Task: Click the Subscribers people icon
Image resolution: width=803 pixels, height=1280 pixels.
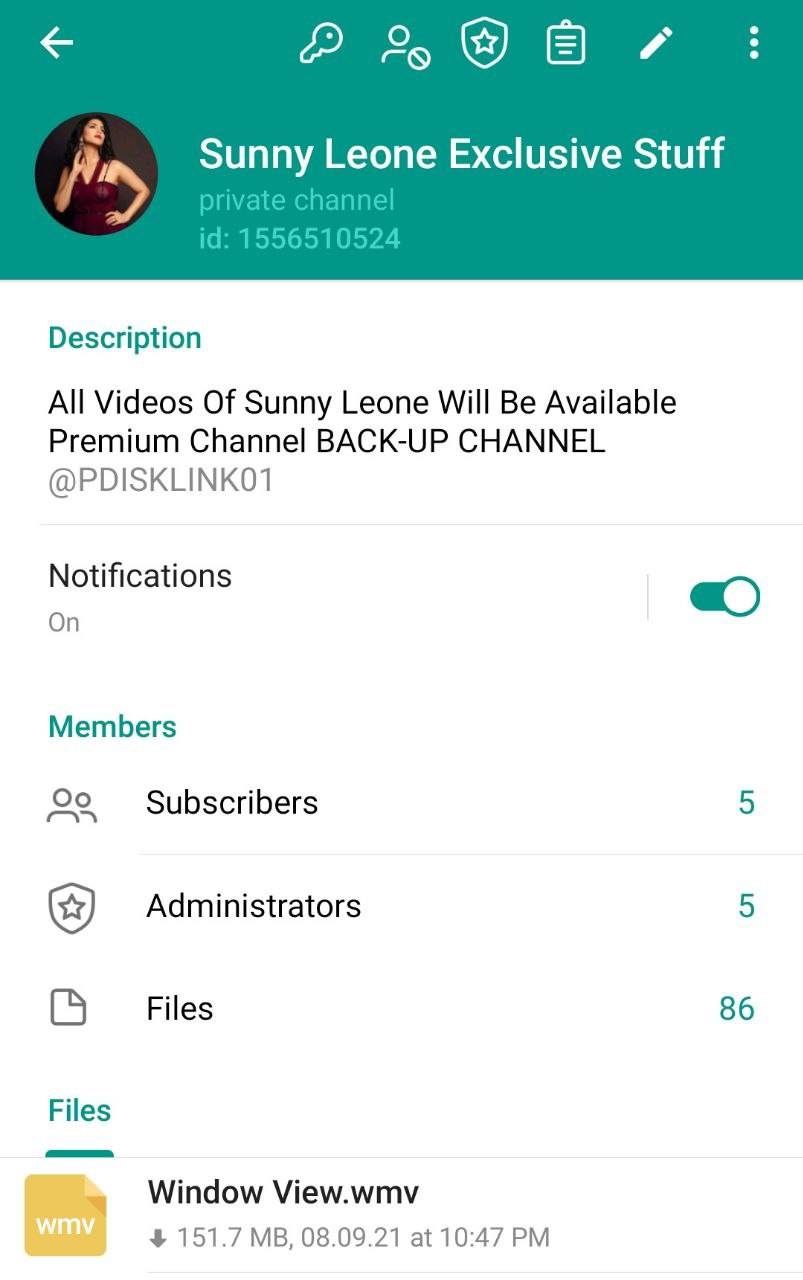Action: coord(70,803)
